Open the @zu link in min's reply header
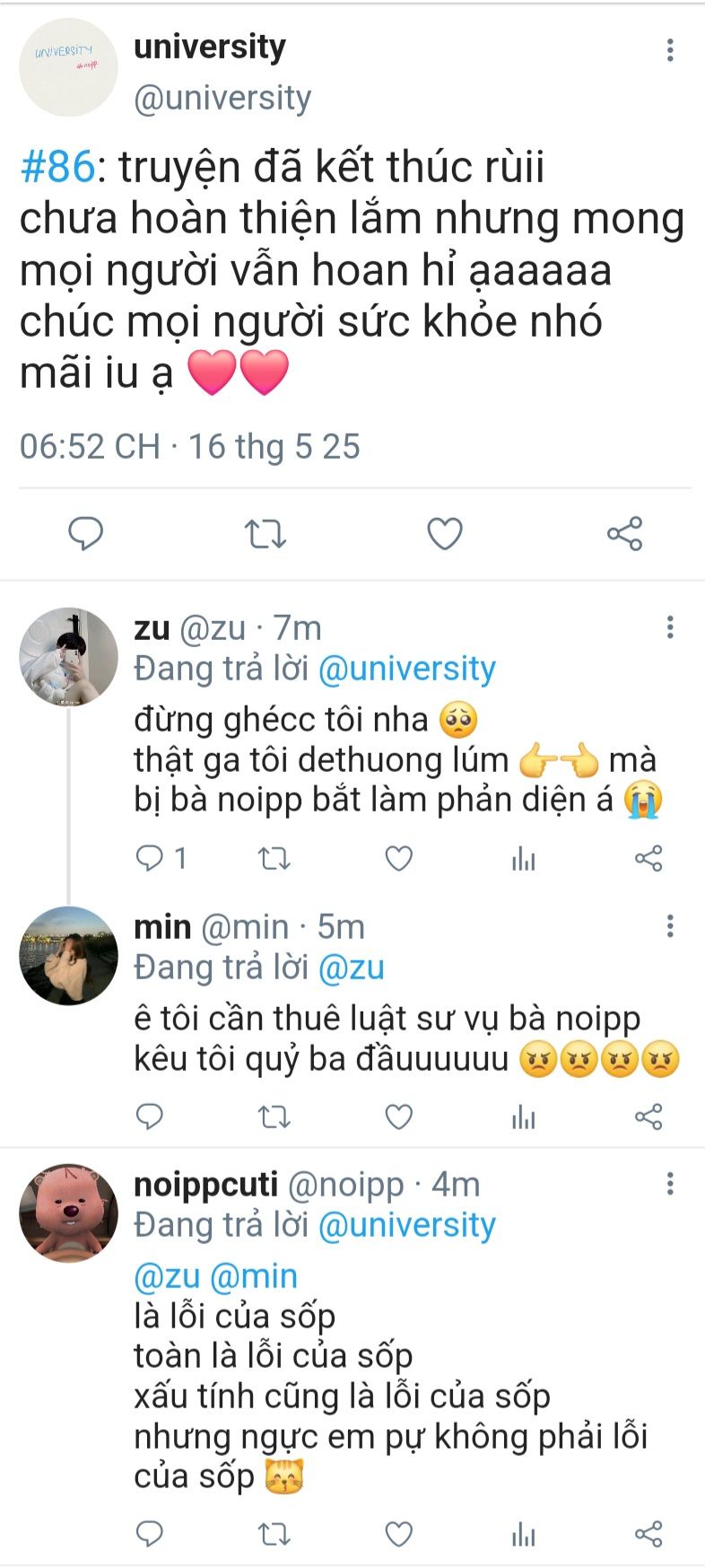 pos(352,968)
